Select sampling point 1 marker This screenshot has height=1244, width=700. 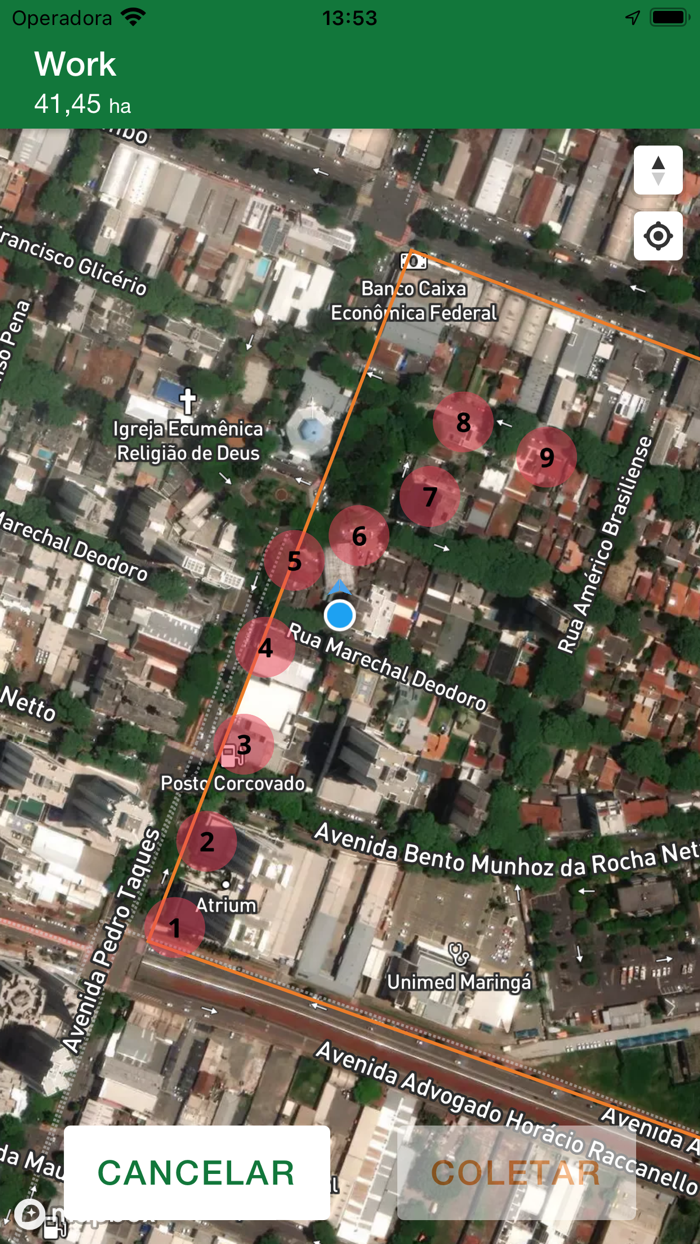click(176, 928)
